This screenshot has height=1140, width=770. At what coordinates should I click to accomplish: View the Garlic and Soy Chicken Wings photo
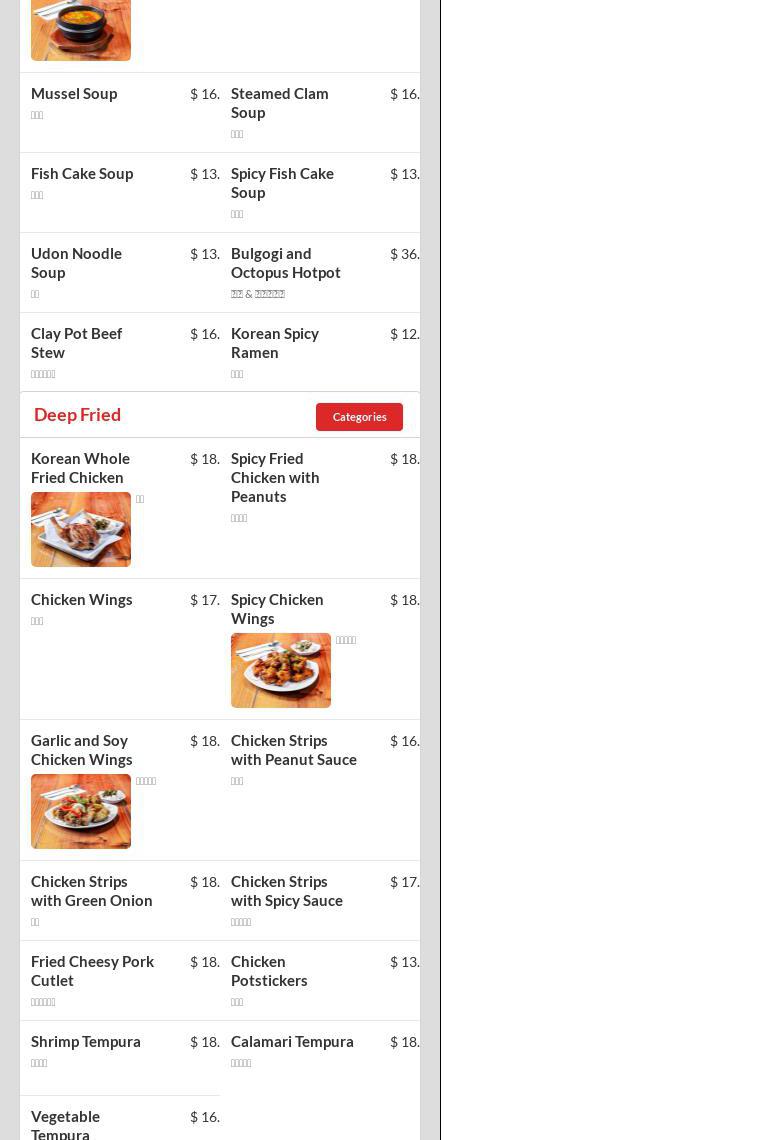pyautogui.click(x=81, y=811)
